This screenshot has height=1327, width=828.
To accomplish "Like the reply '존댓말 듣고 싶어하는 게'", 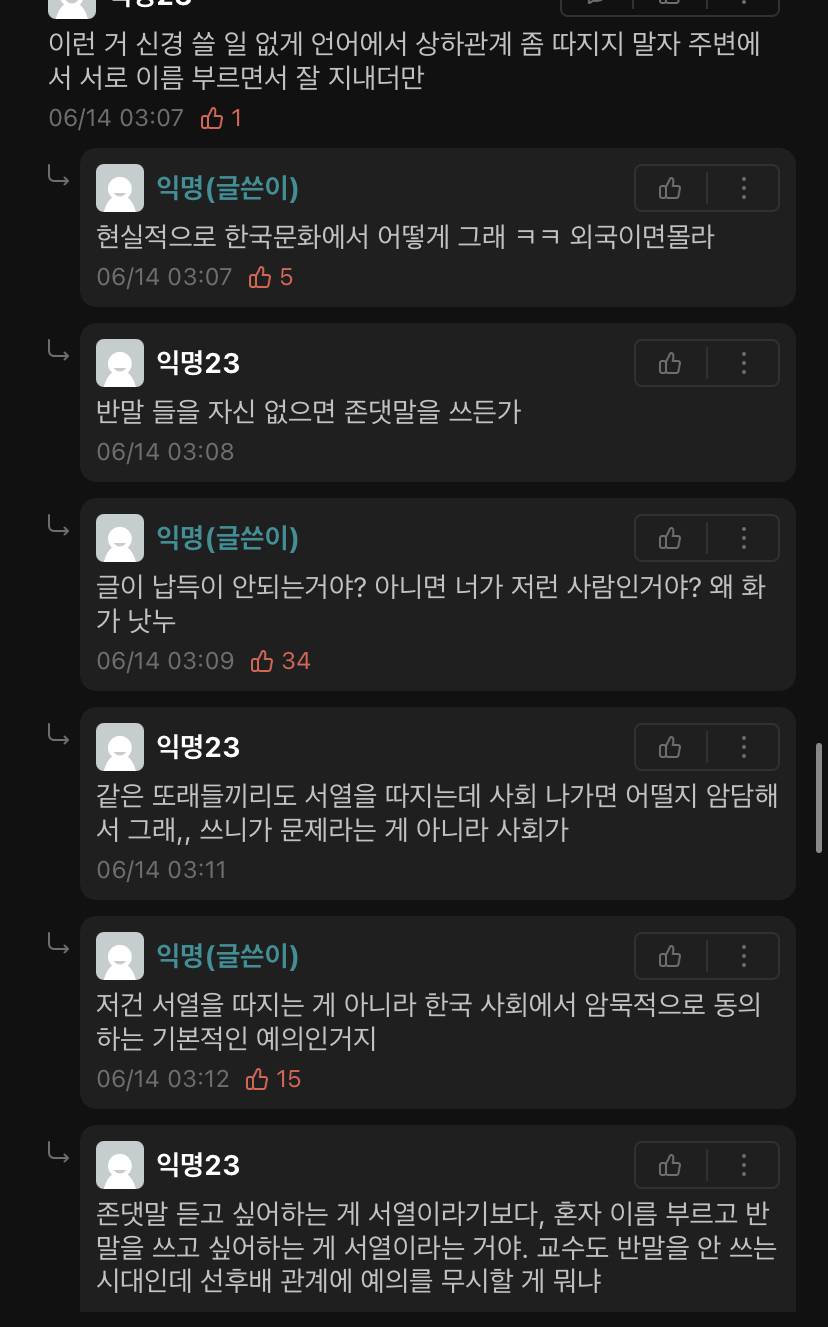I will pos(670,1165).
